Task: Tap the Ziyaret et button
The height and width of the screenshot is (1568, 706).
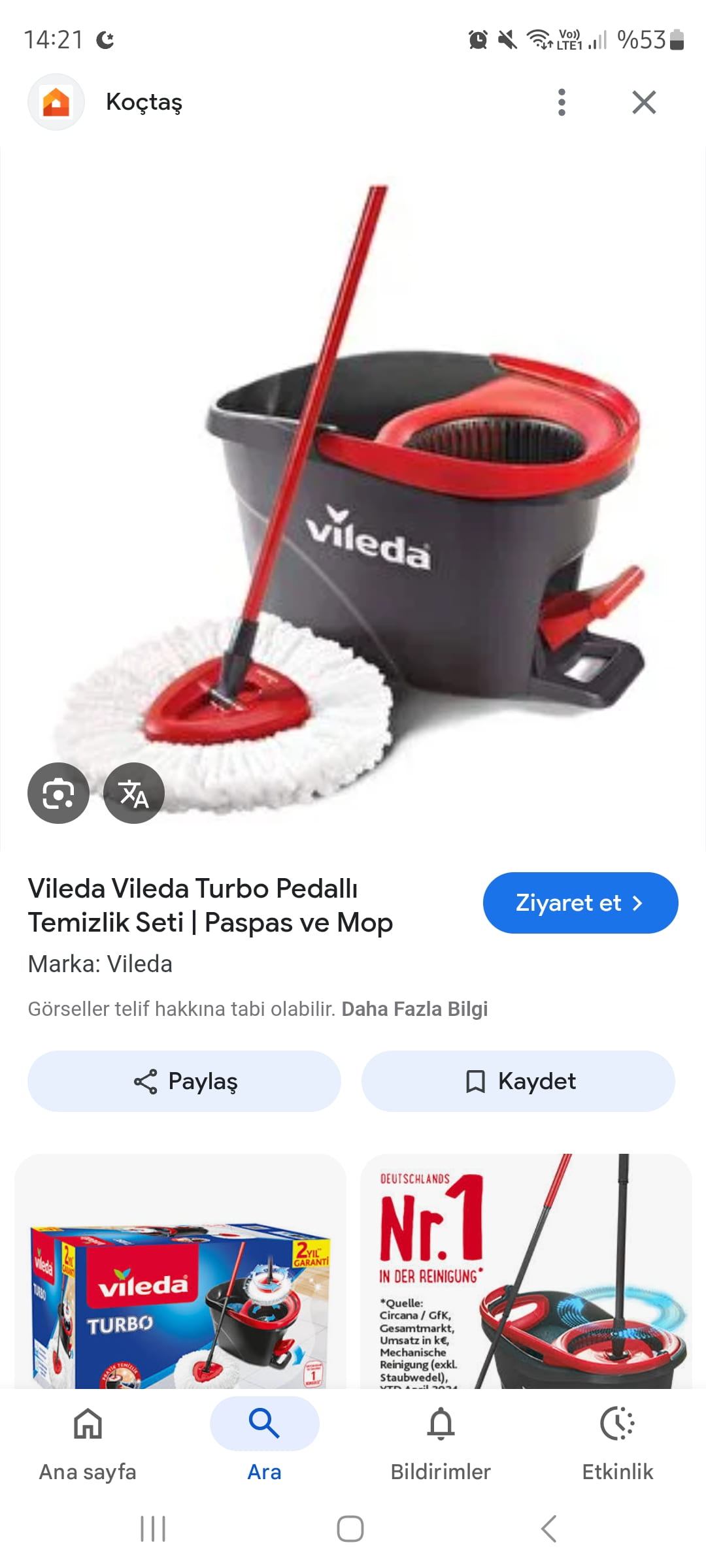Action: pos(580,903)
